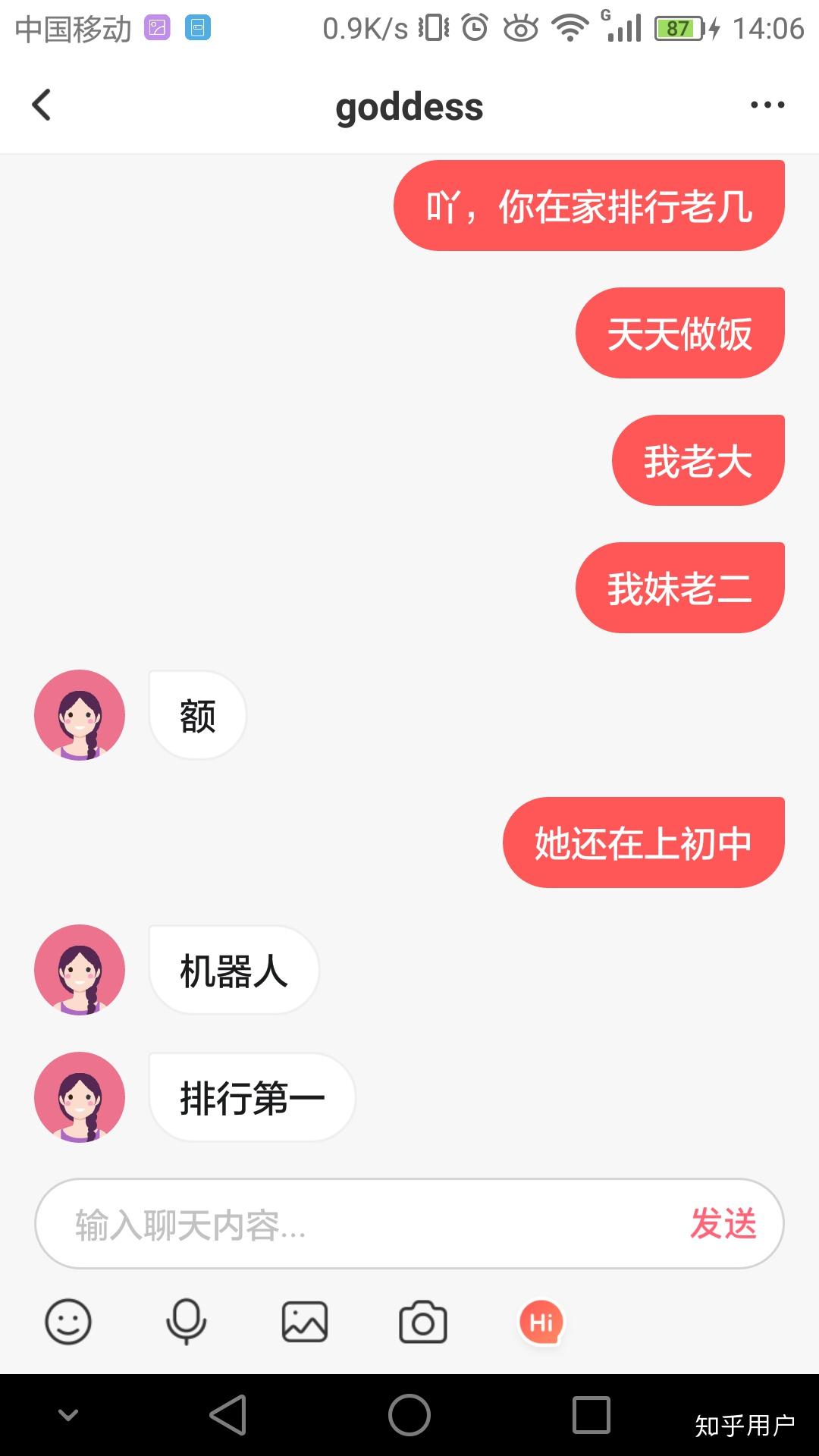Tap the avatar next to 排行第一

click(x=79, y=1097)
